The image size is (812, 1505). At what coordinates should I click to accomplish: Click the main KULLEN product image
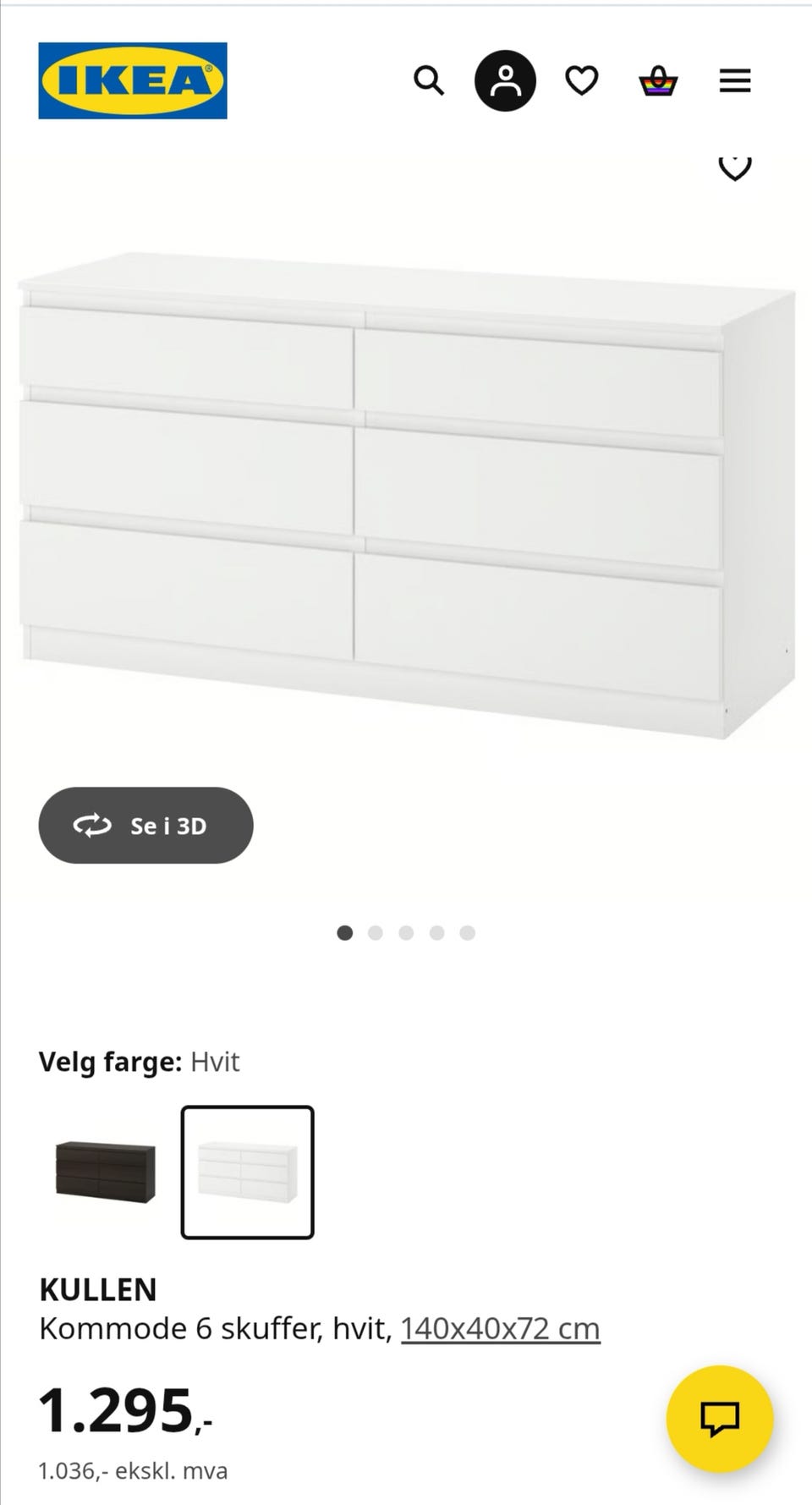(406, 491)
